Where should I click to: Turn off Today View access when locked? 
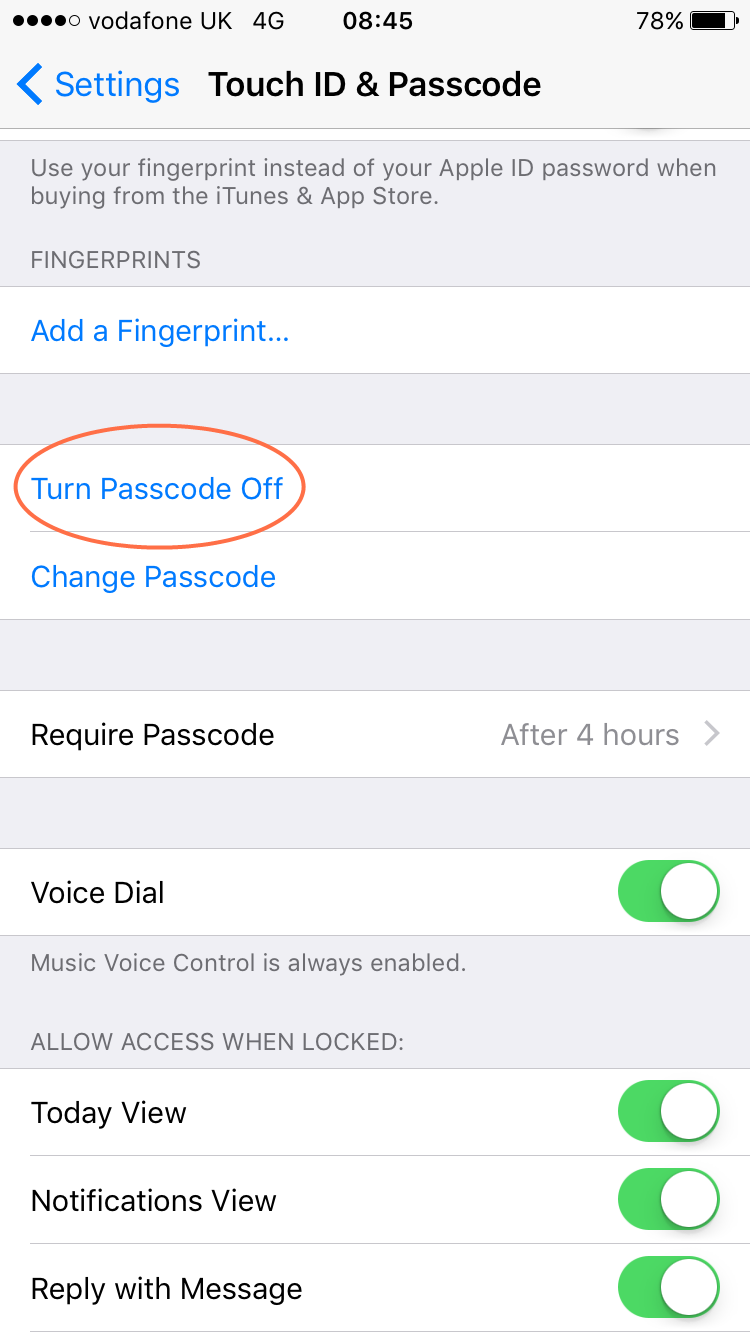[x=668, y=1111]
